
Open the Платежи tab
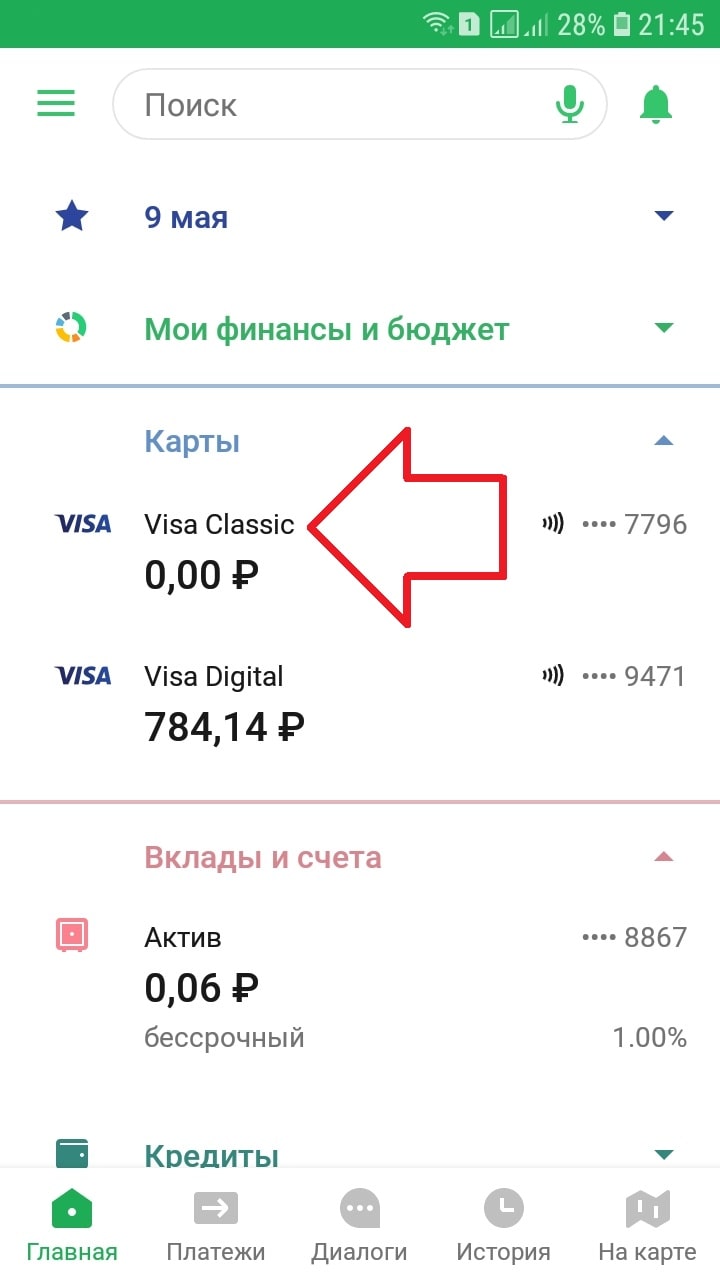(x=216, y=1220)
